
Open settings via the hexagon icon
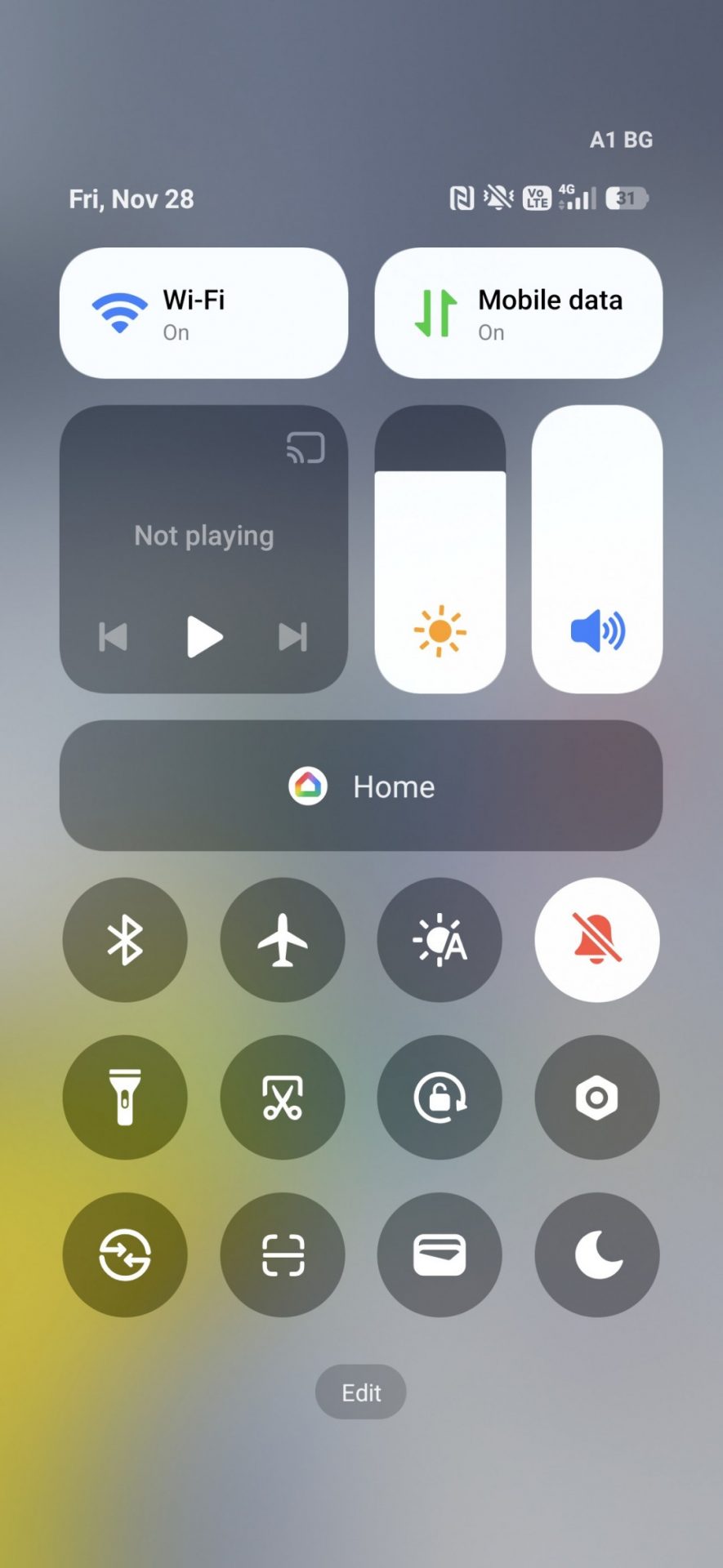596,1097
